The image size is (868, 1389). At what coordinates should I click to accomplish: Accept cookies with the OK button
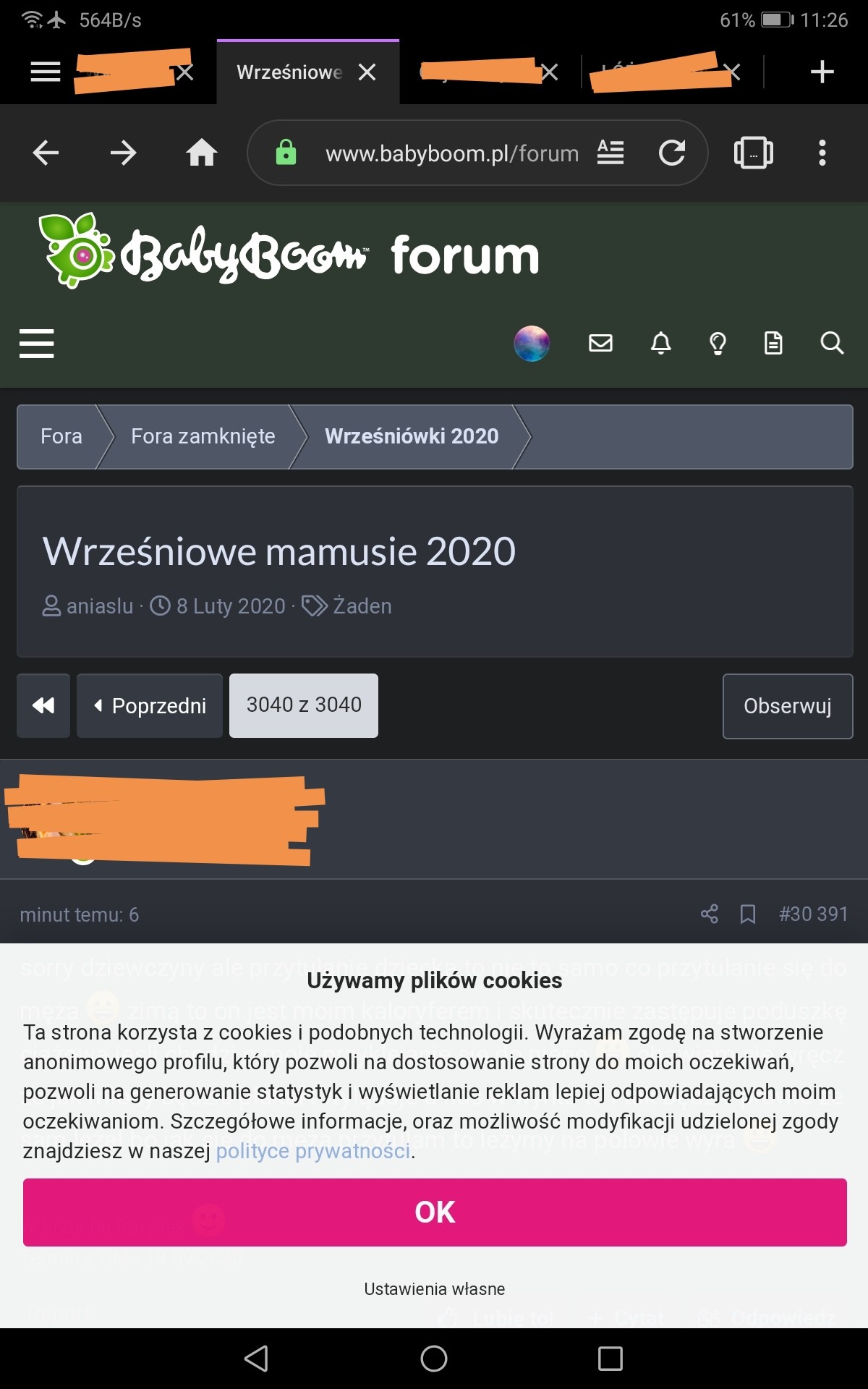pyautogui.click(x=434, y=1212)
